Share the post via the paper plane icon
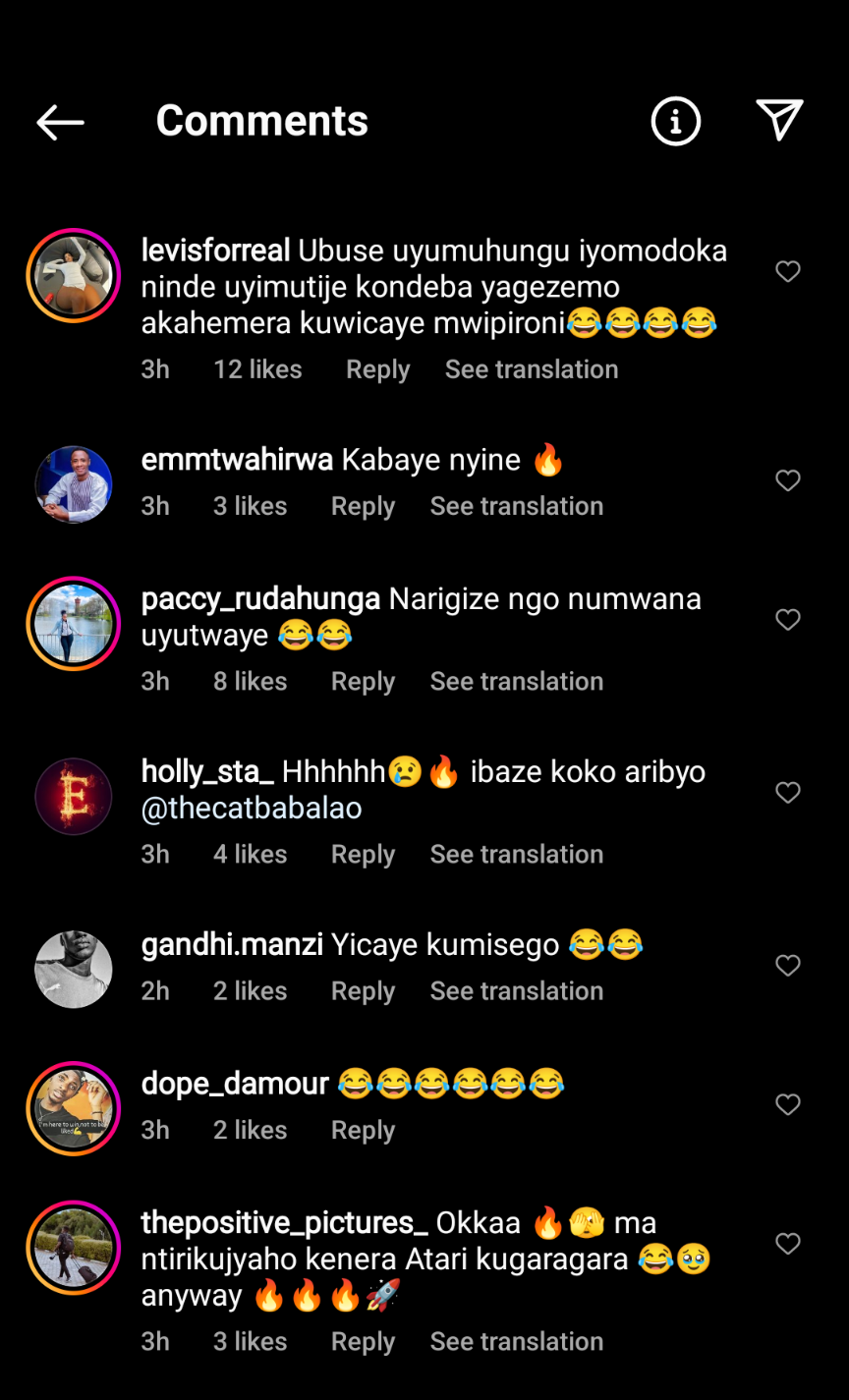The width and height of the screenshot is (849, 1400). click(780, 120)
